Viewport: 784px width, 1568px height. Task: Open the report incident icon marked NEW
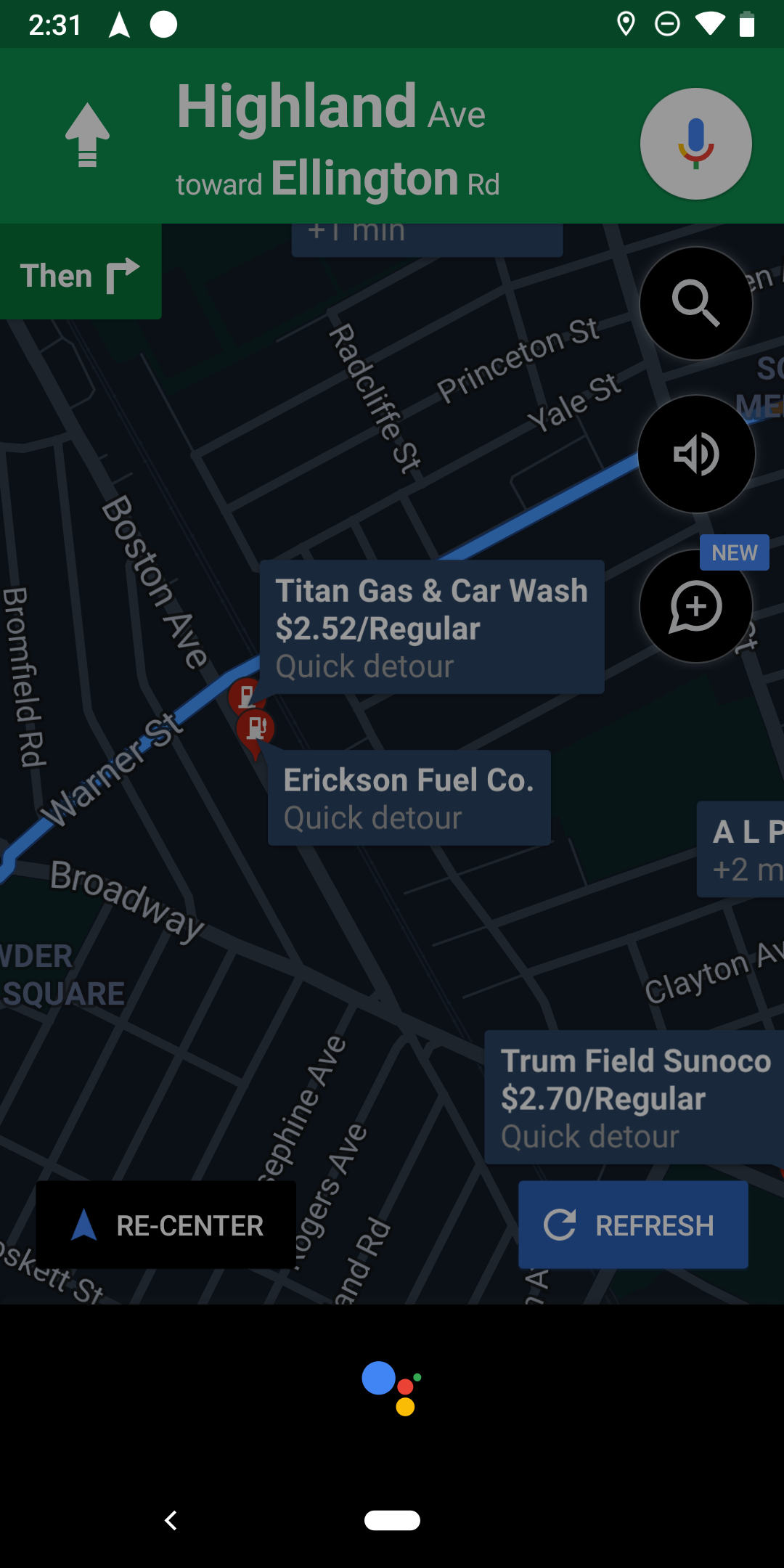[x=695, y=608]
